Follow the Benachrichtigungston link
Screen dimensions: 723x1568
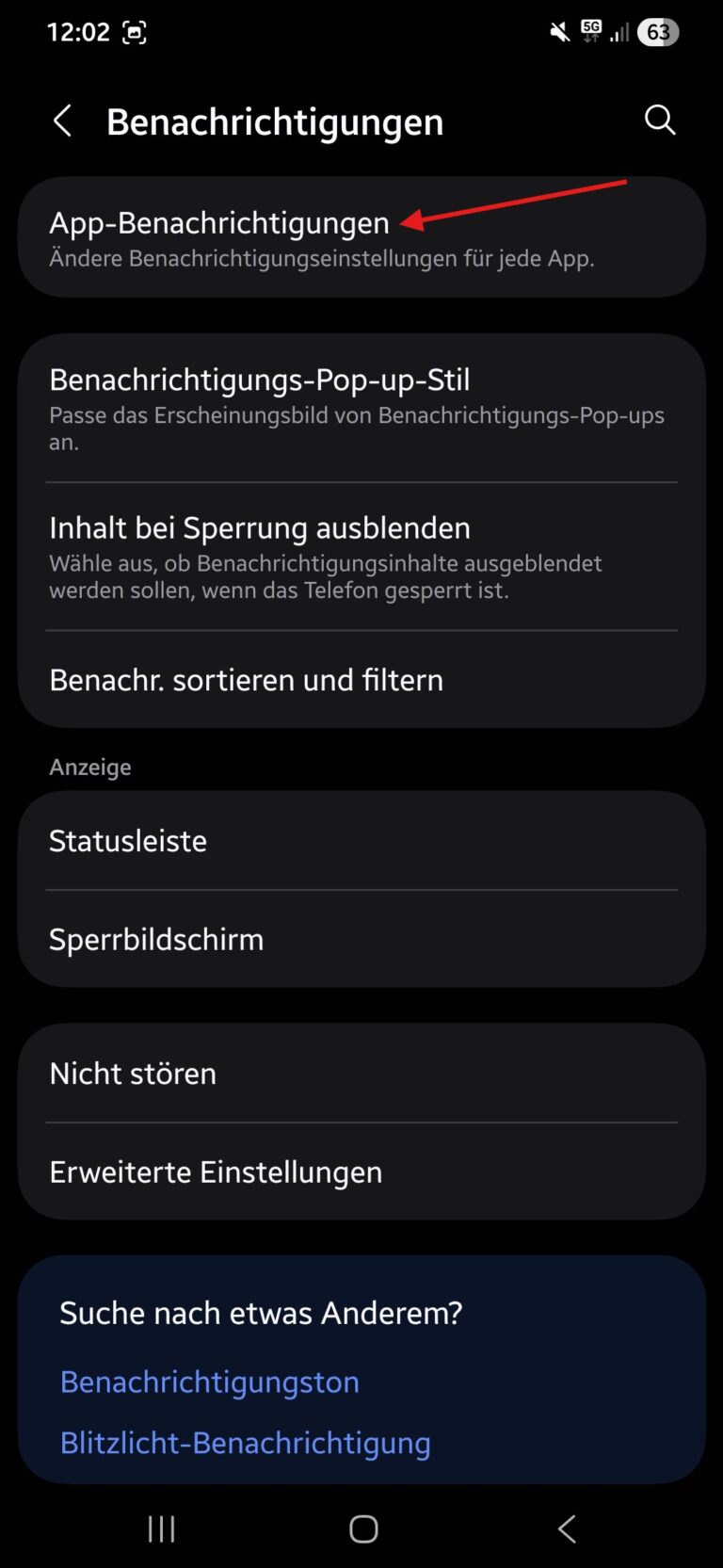209,1382
